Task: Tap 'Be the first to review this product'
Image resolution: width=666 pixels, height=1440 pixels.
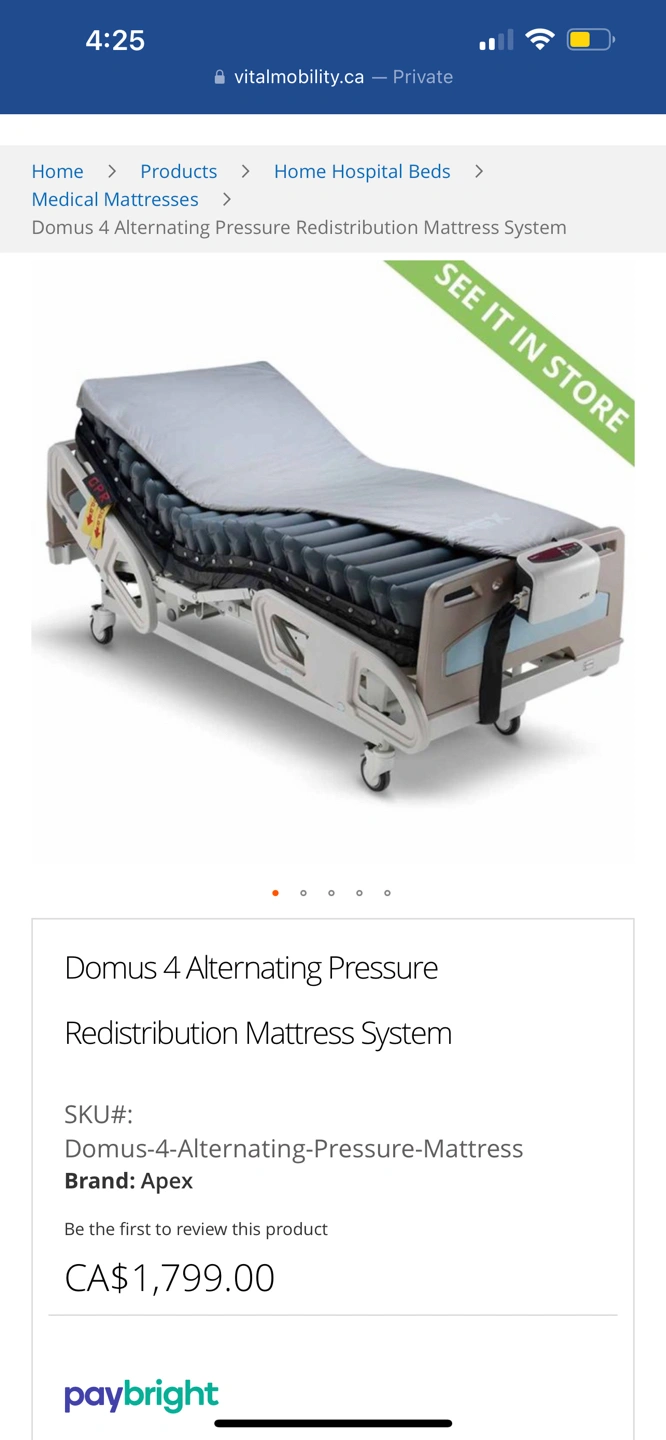Action: tap(196, 1229)
